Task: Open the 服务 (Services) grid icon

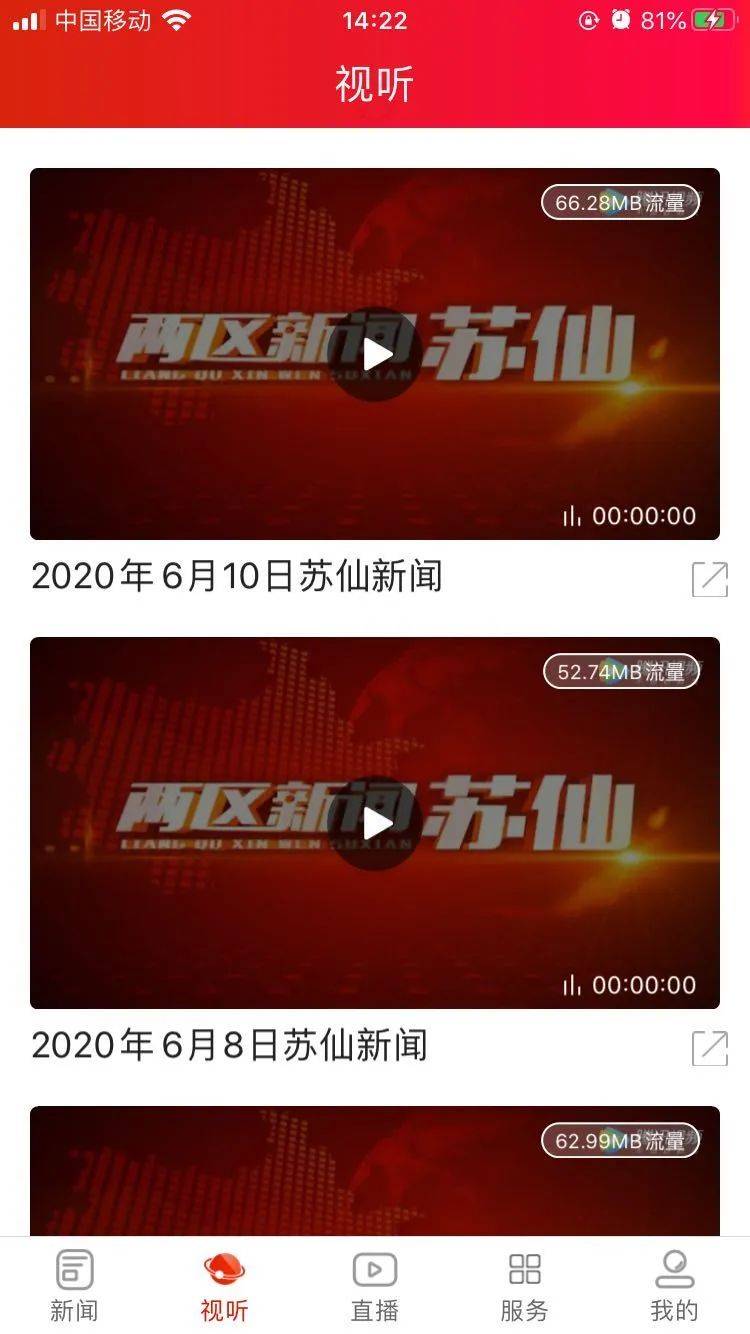Action: click(525, 1271)
